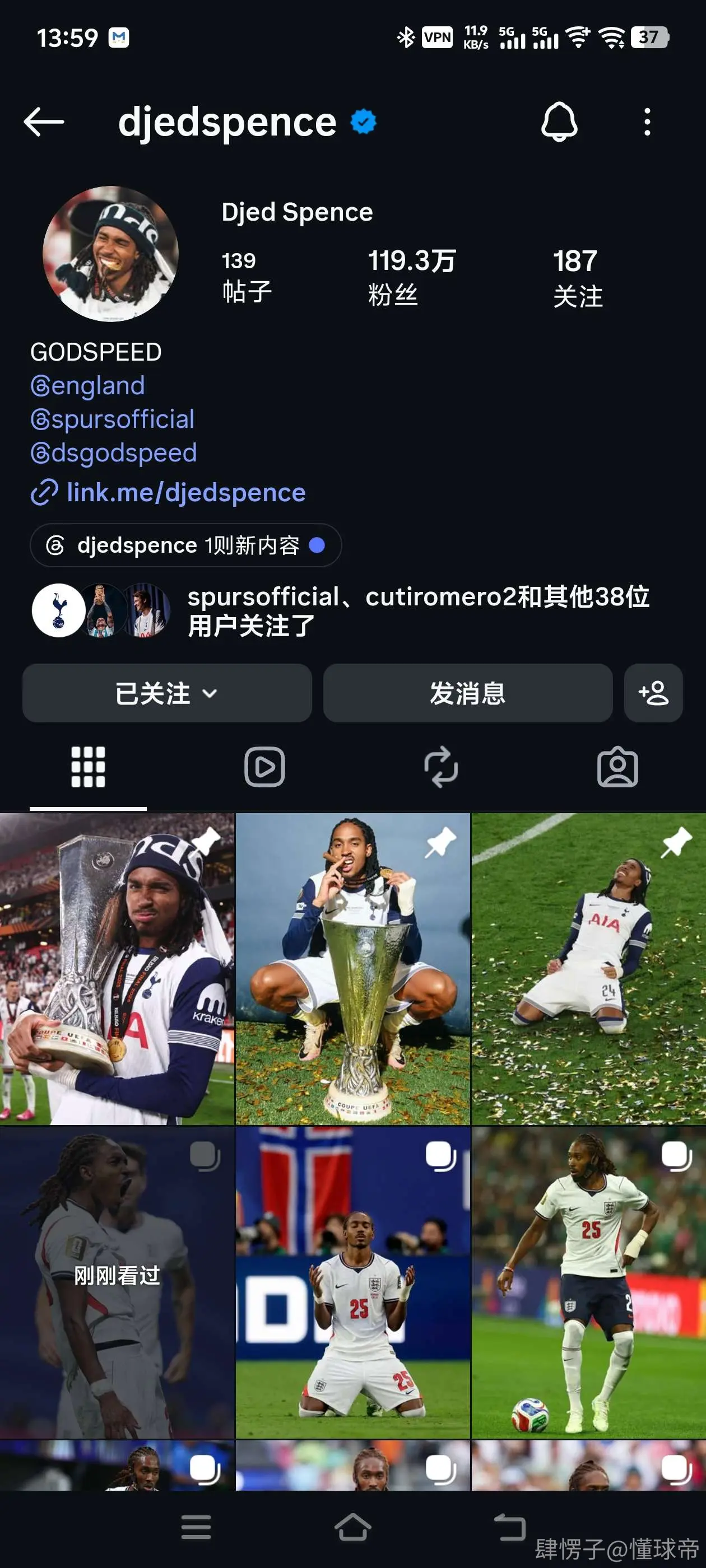View mutual followers including spursofficial and cutiromero2
Viewport: 706px width, 1568px height.
[341, 610]
